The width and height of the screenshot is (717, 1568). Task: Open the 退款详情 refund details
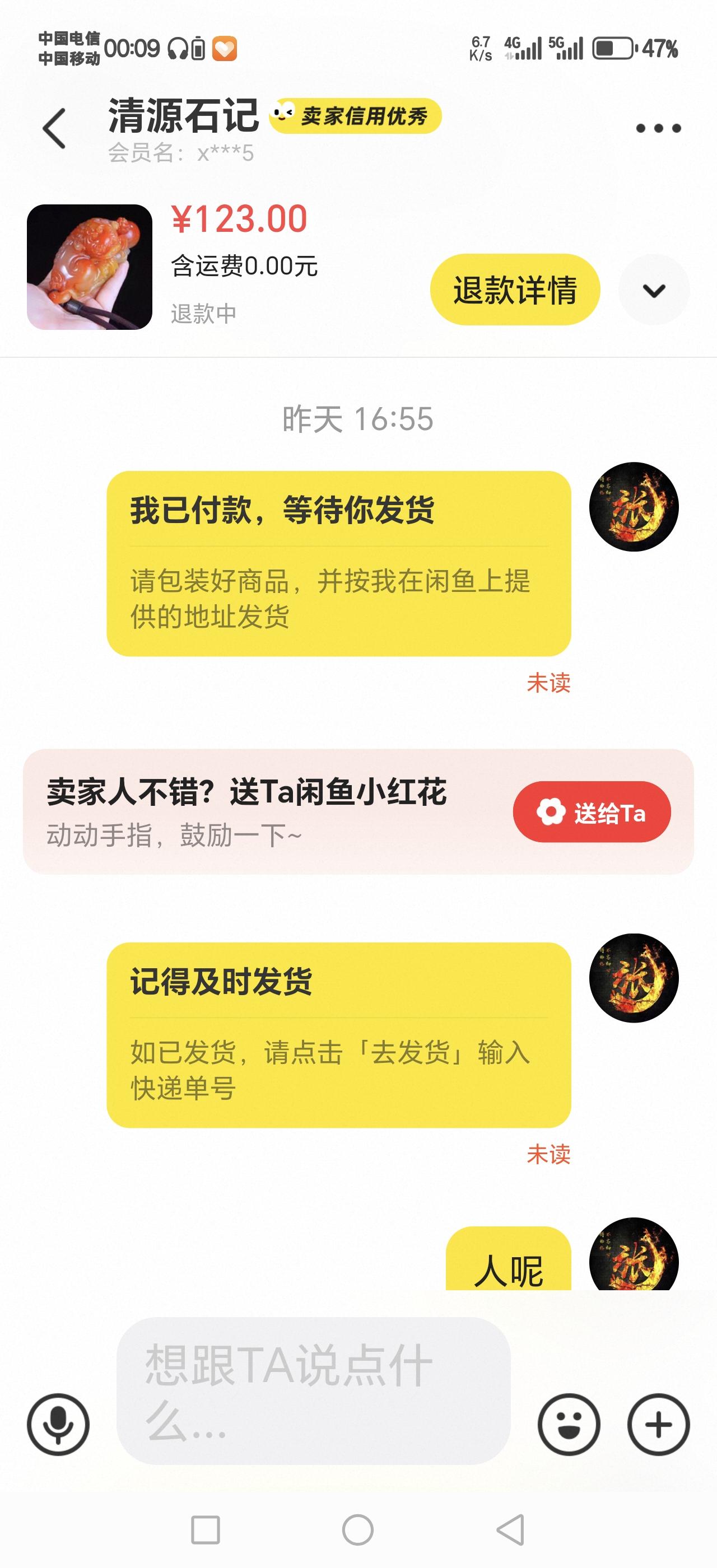pos(517,290)
